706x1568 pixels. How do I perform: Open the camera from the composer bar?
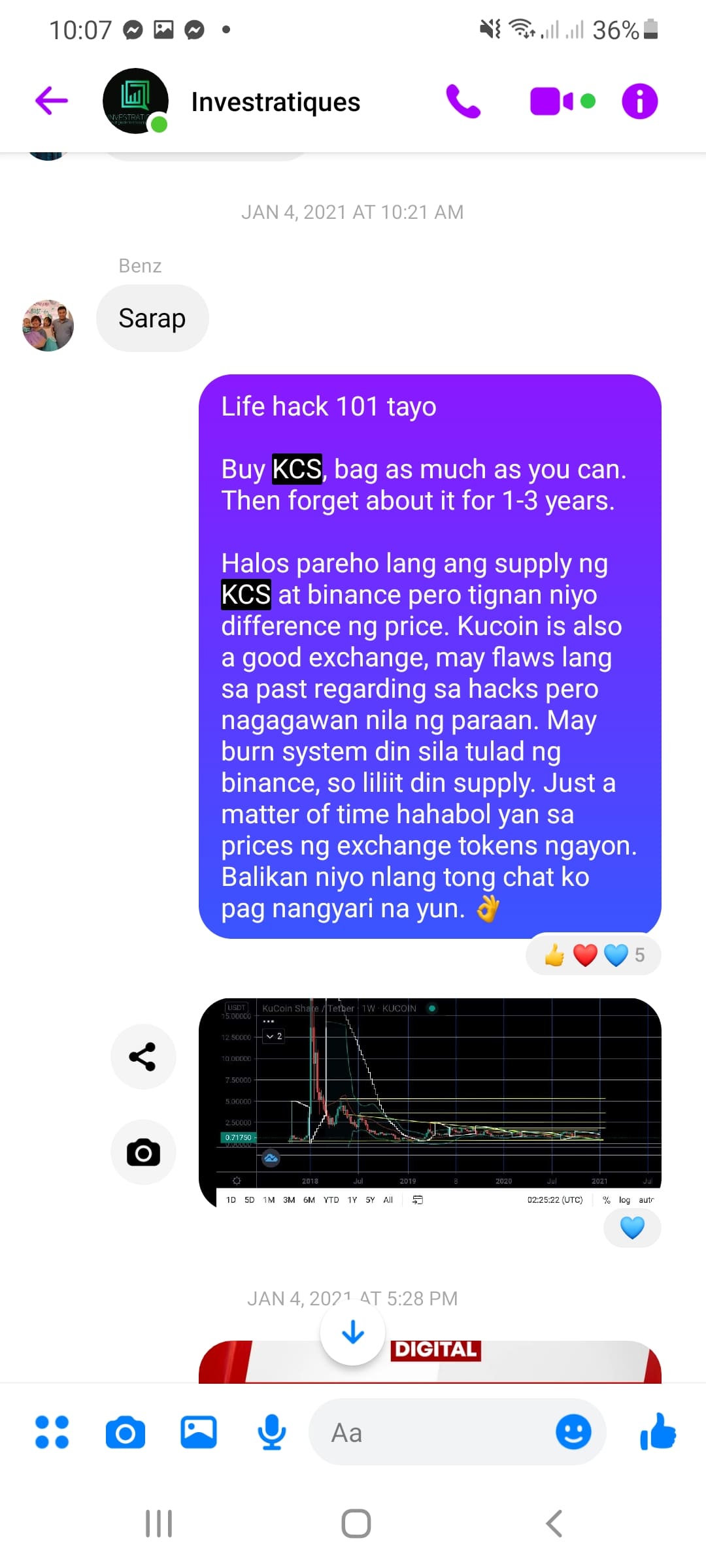pos(125,1433)
